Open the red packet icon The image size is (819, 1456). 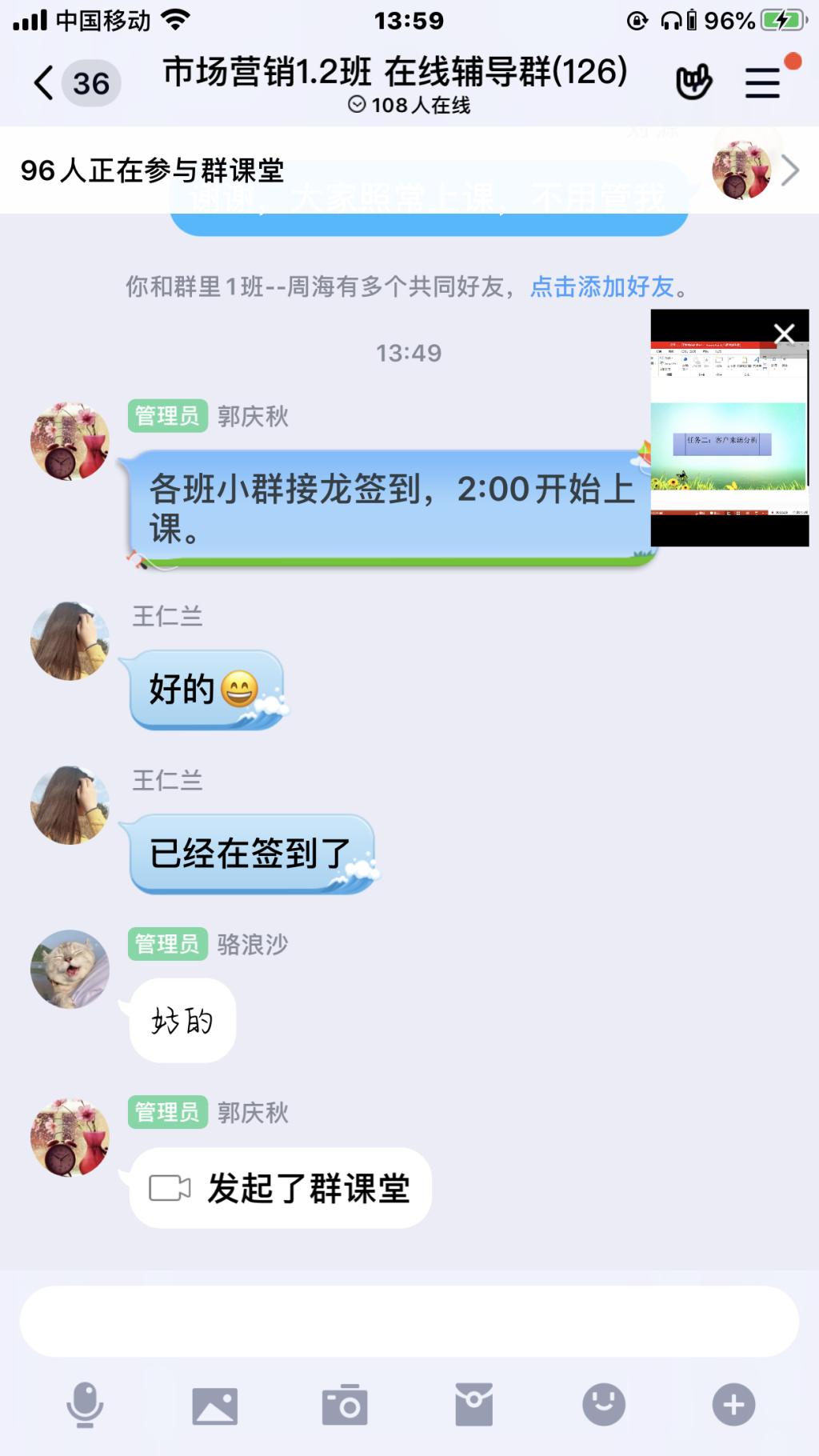473,1404
